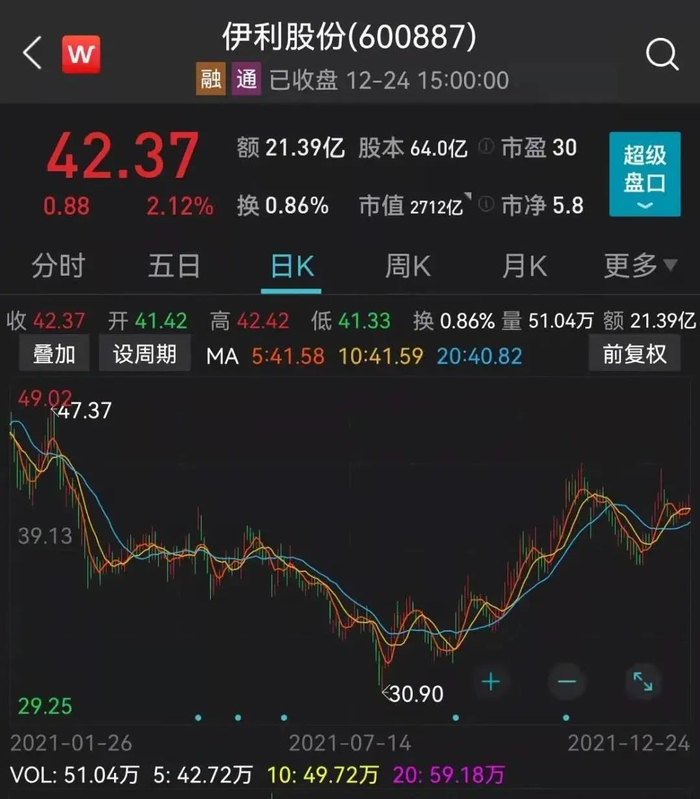Viewport: 700px width, 799px height.
Task: Zoom out the K-line chart
Action: [567, 682]
